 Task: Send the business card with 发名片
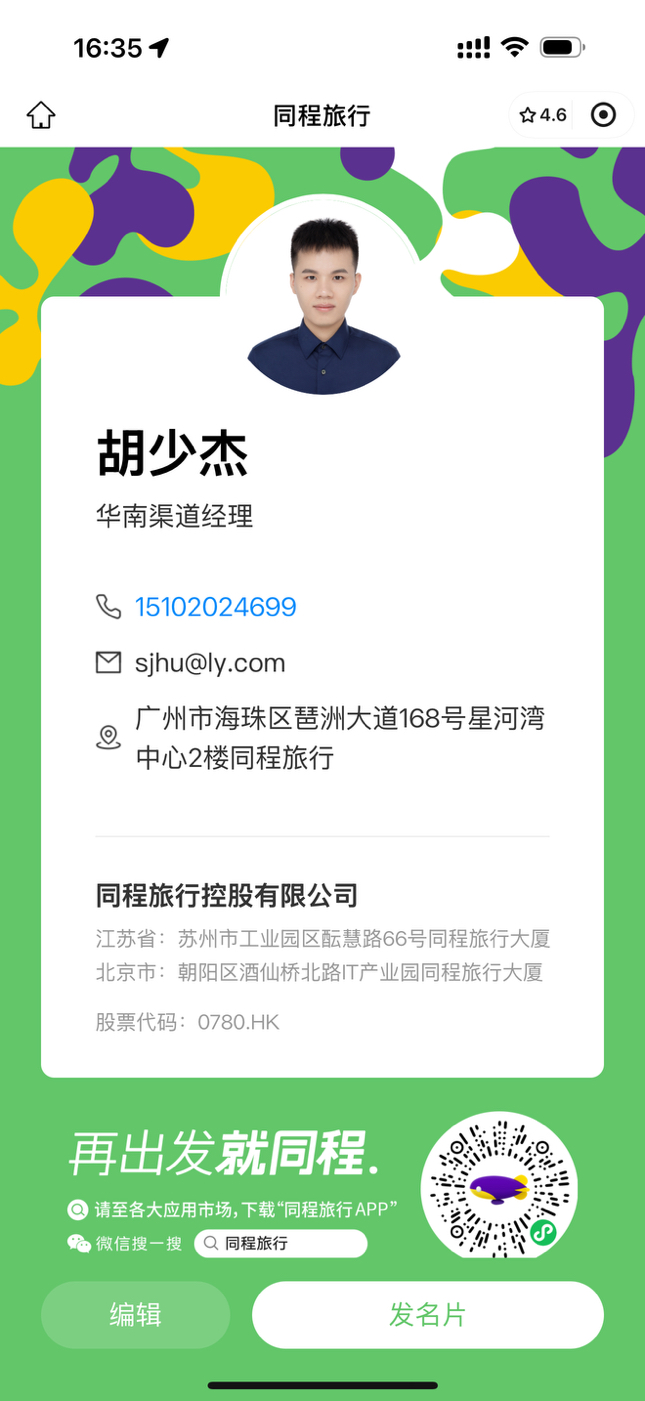pos(427,1315)
